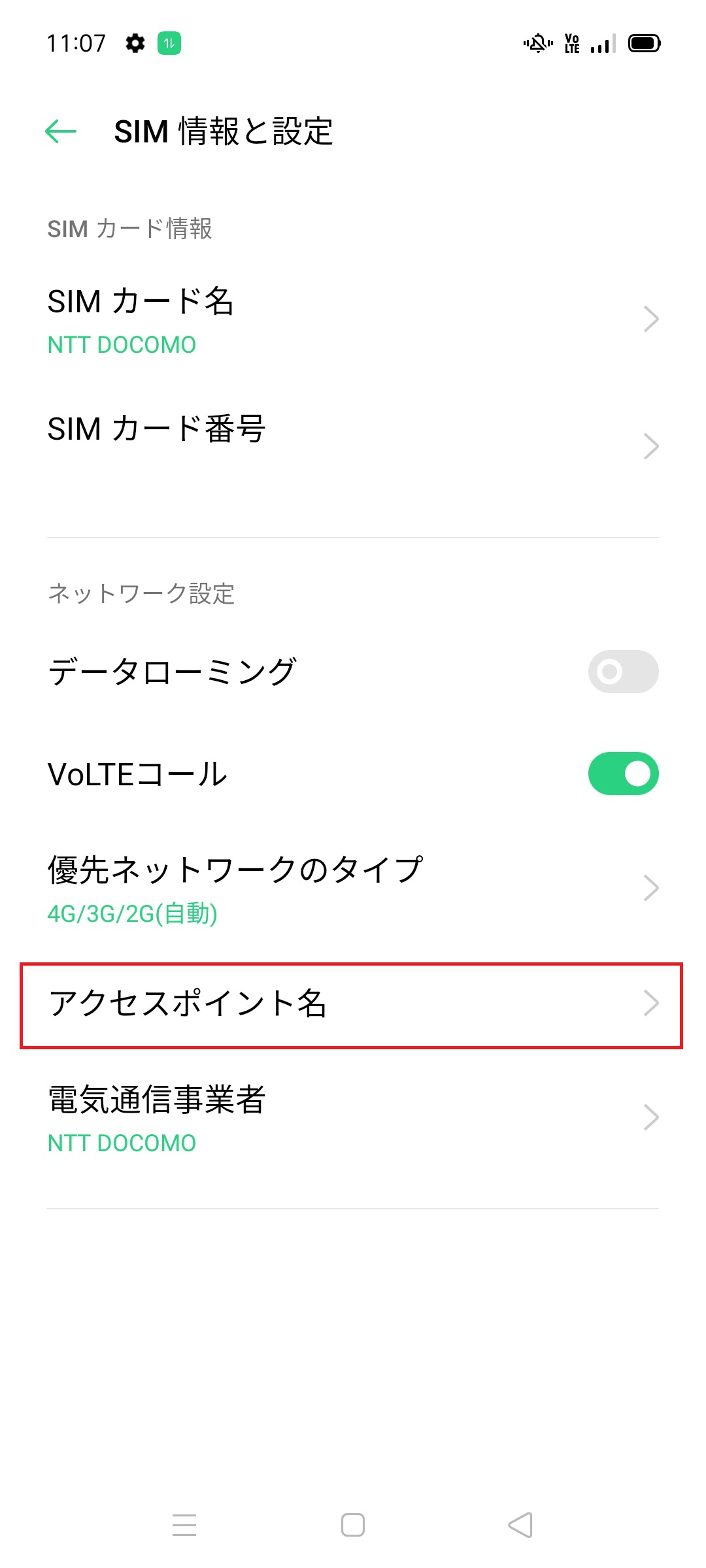Open recent apps from navigation bar
Screen dimensions: 706x1568
[x=184, y=1525]
